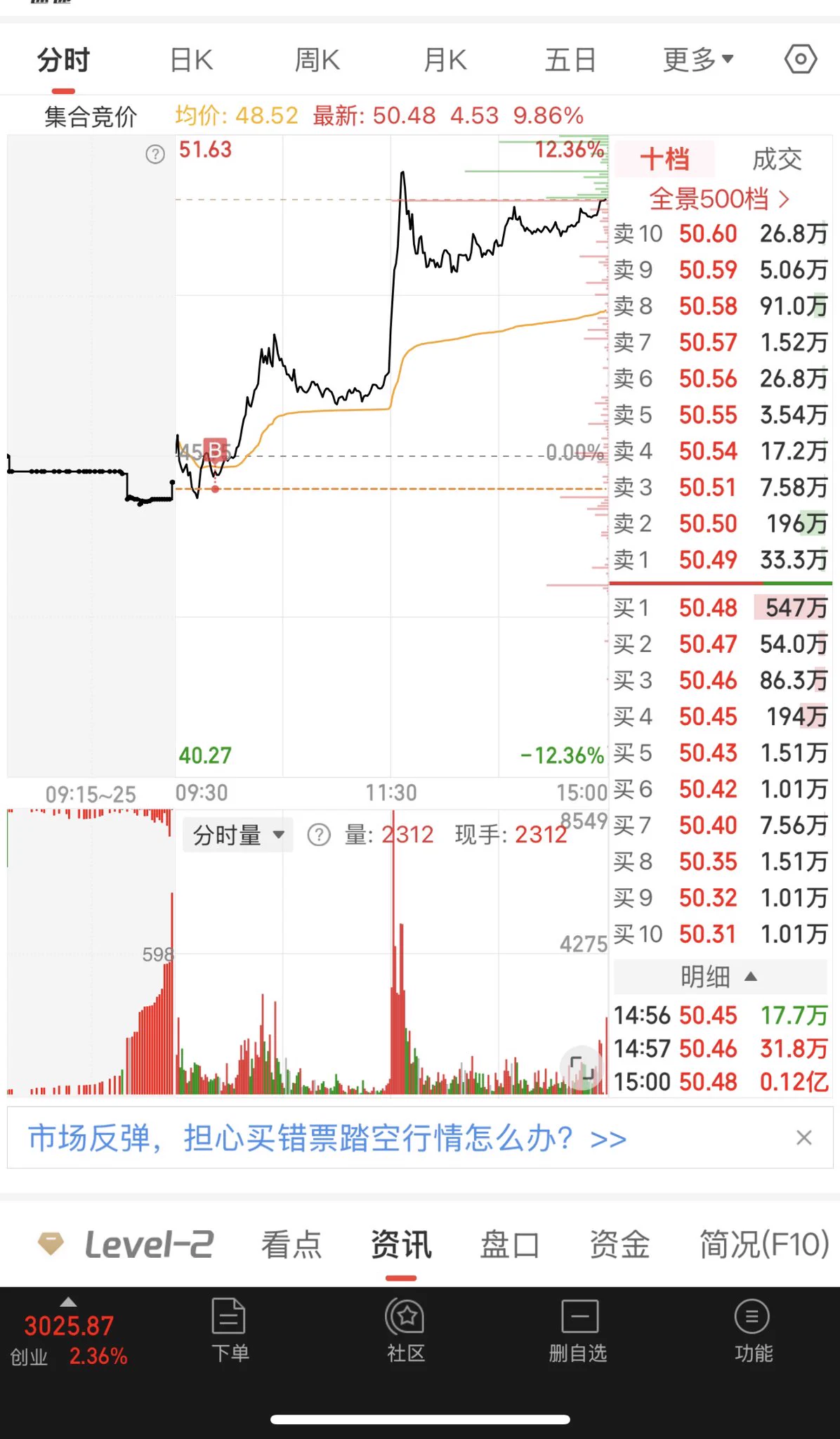Open chart settings hexagon icon
This screenshot has width=840, height=1439.
coord(801,59)
